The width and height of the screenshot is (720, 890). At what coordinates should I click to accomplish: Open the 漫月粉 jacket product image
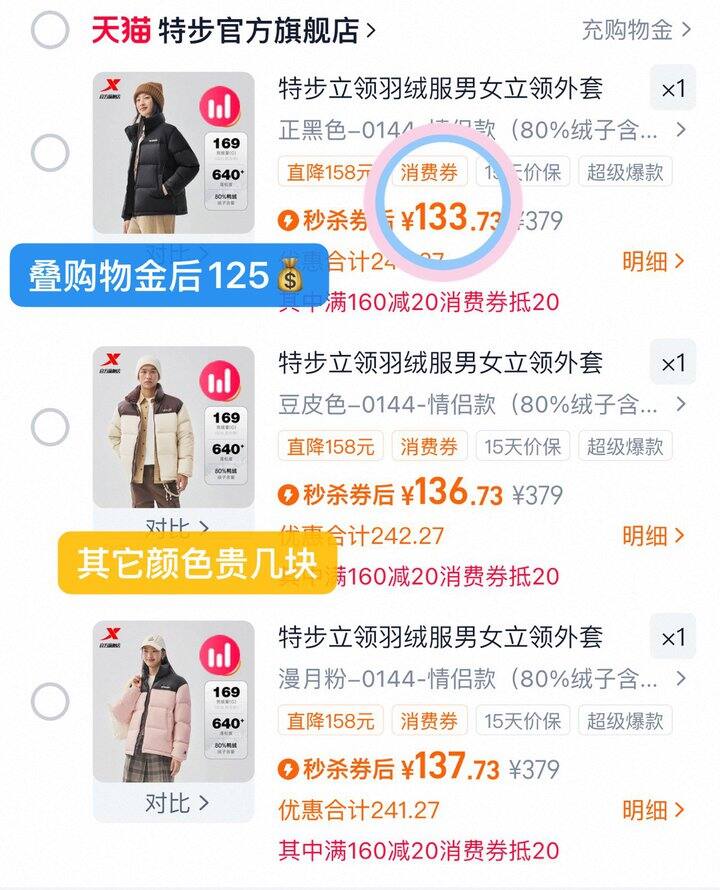coord(174,701)
